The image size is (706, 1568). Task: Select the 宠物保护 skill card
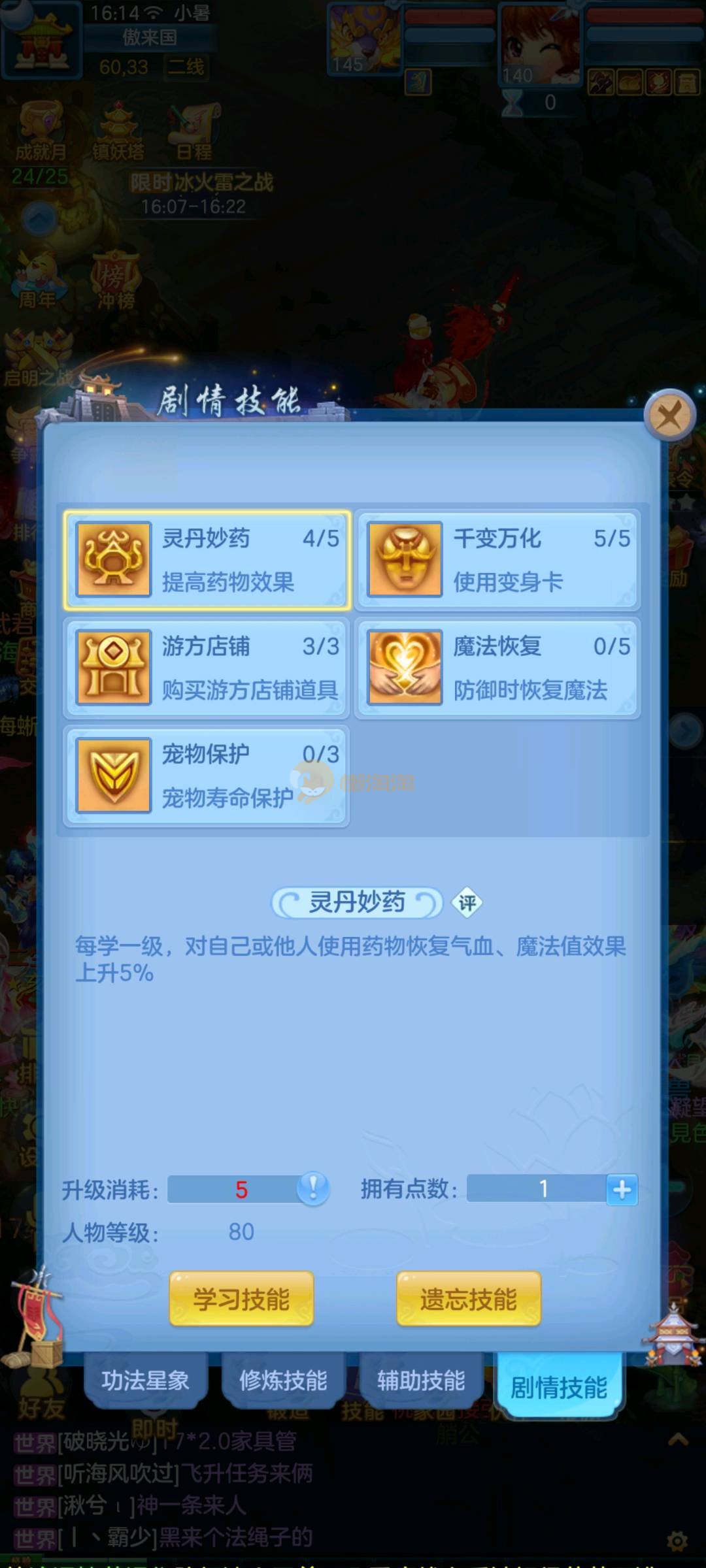pos(207,776)
